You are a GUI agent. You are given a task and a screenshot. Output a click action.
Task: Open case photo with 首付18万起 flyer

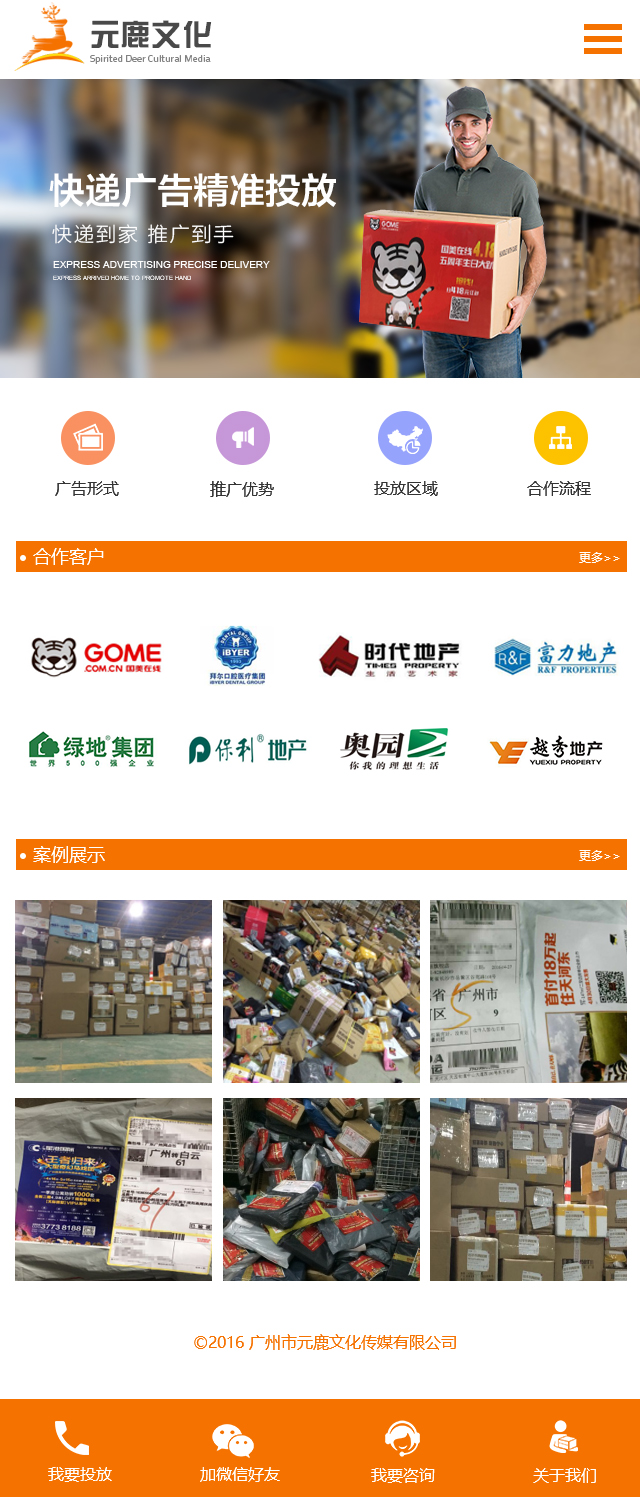coord(528,991)
